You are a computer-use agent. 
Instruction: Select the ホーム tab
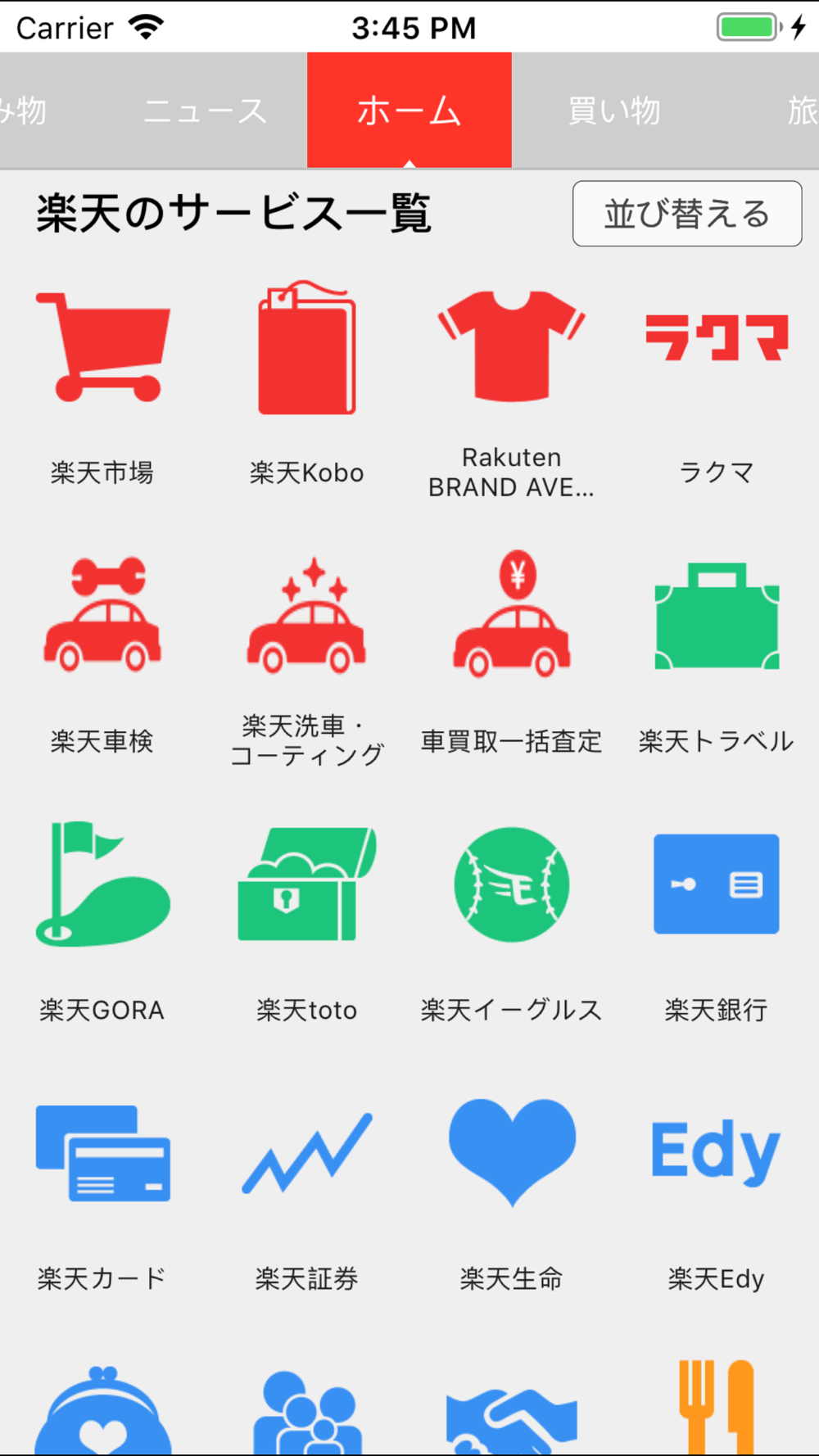point(409,111)
